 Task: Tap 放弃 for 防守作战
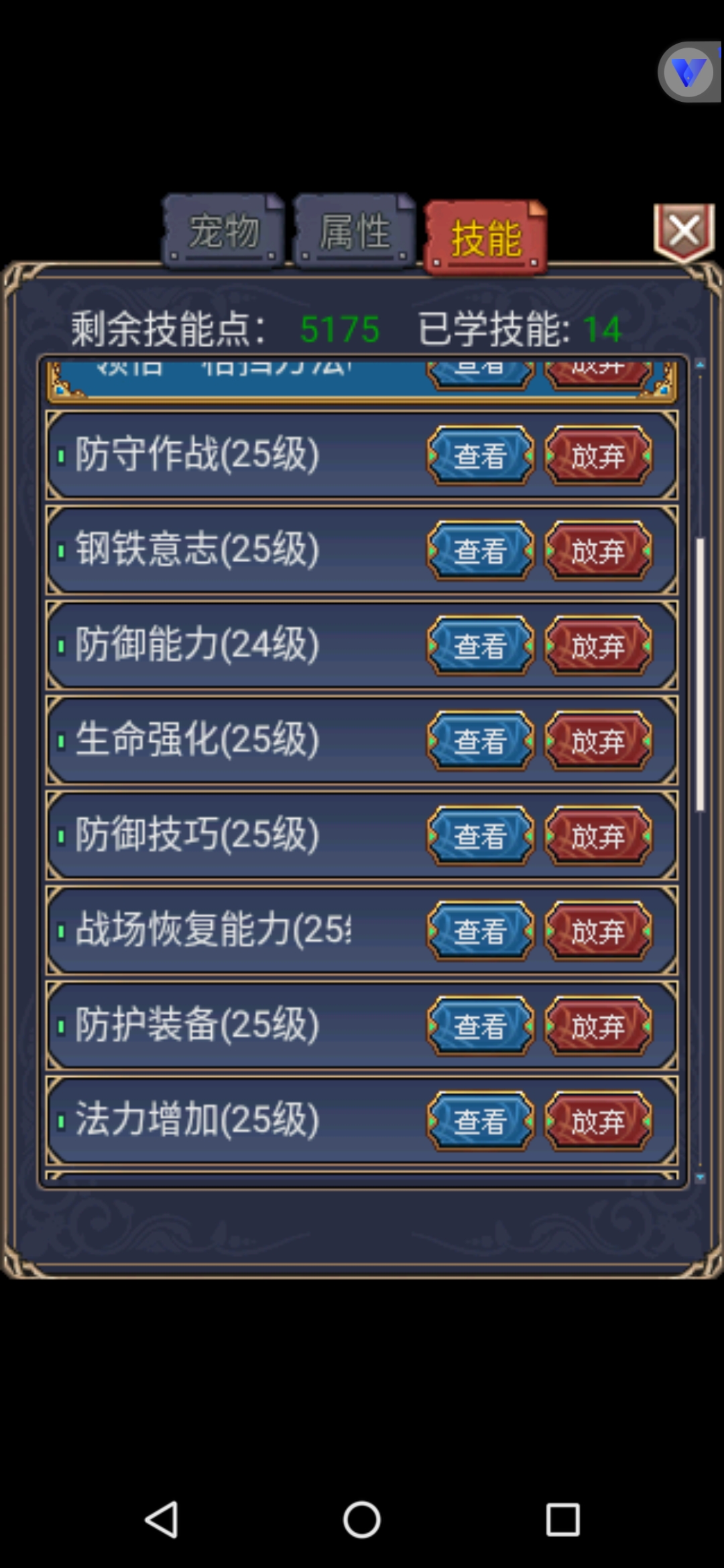pyautogui.click(x=598, y=456)
